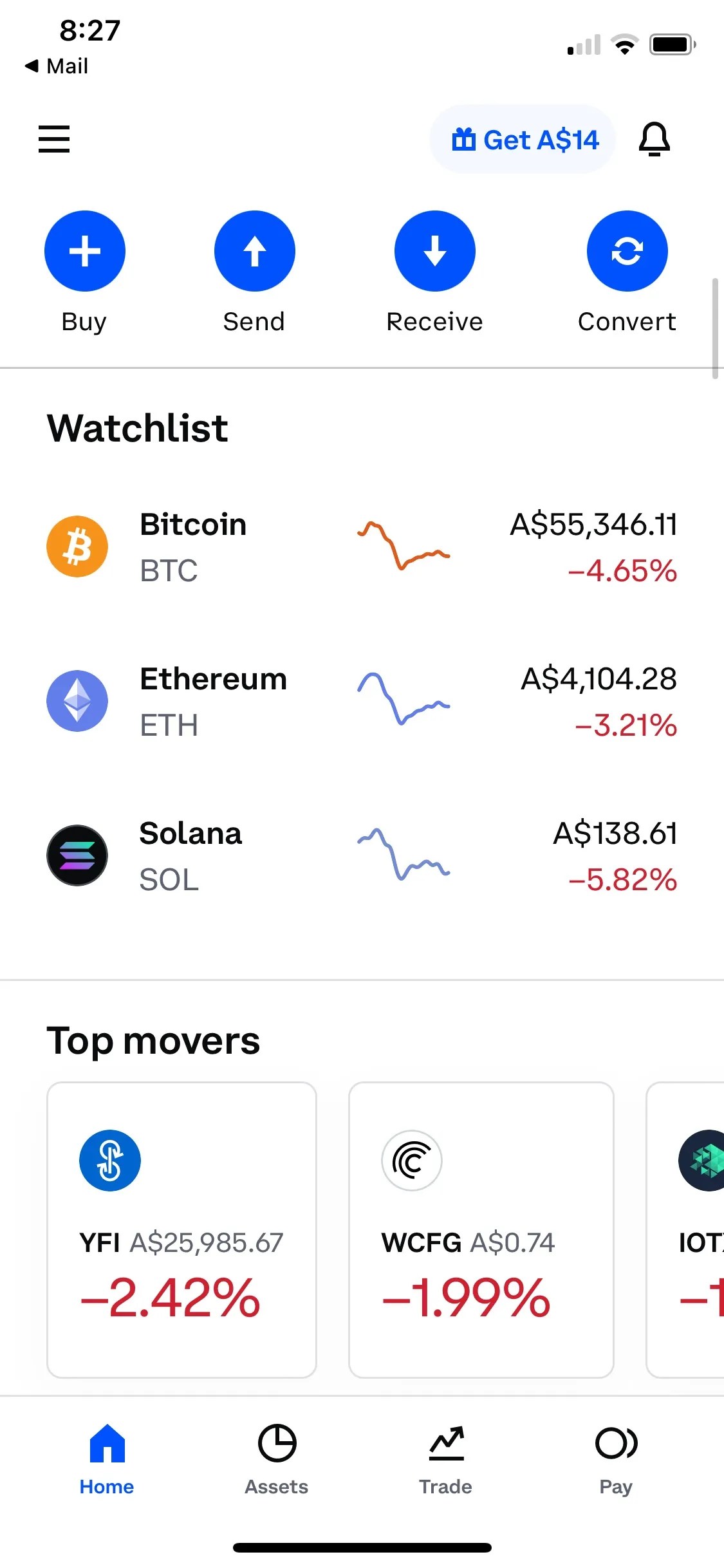Tap the Solana coin logo
The height and width of the screenshot is (1568, 724).
pyautogui.click(x=77, y=855)
